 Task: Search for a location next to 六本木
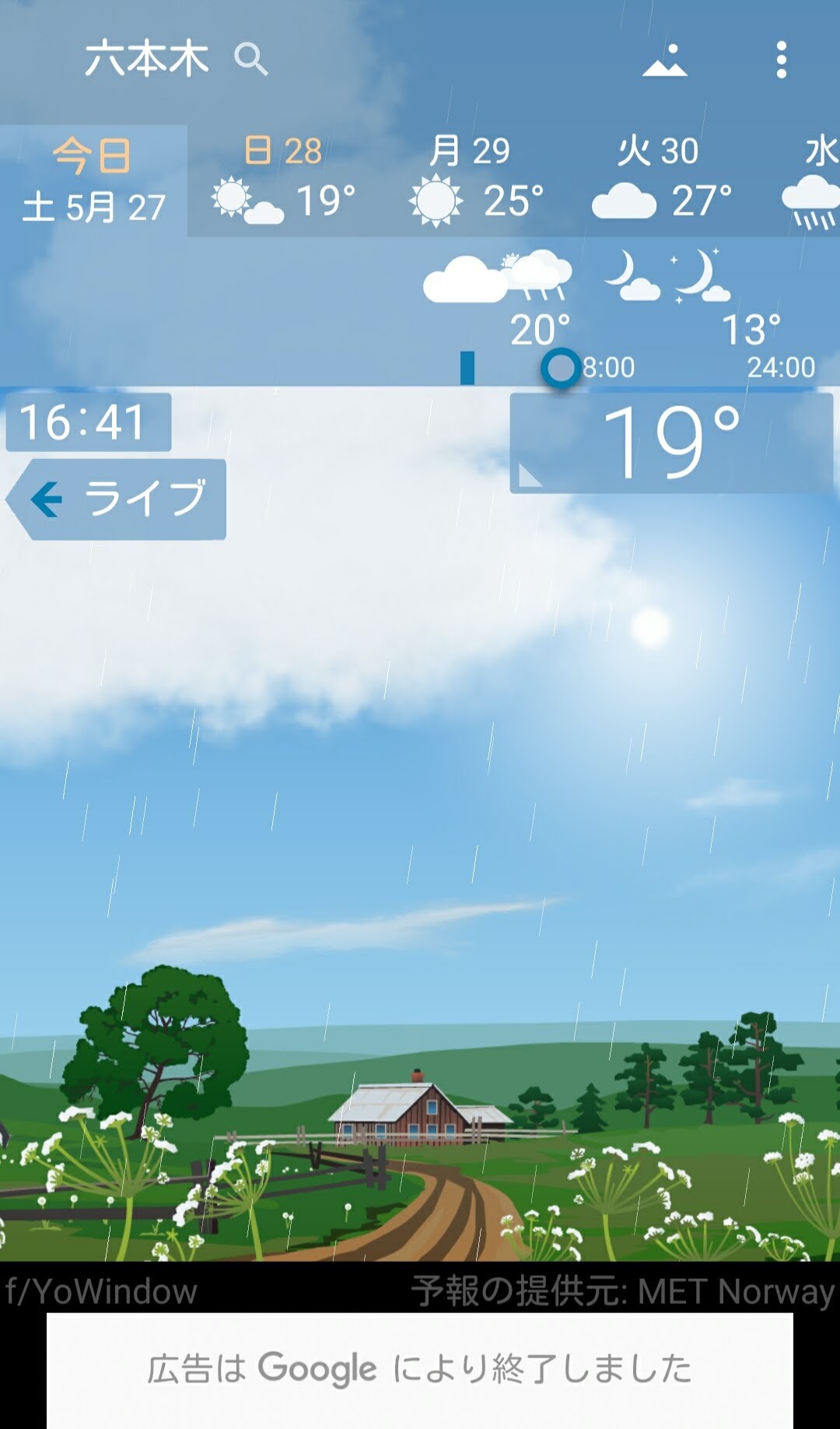[x=250, y=59]
